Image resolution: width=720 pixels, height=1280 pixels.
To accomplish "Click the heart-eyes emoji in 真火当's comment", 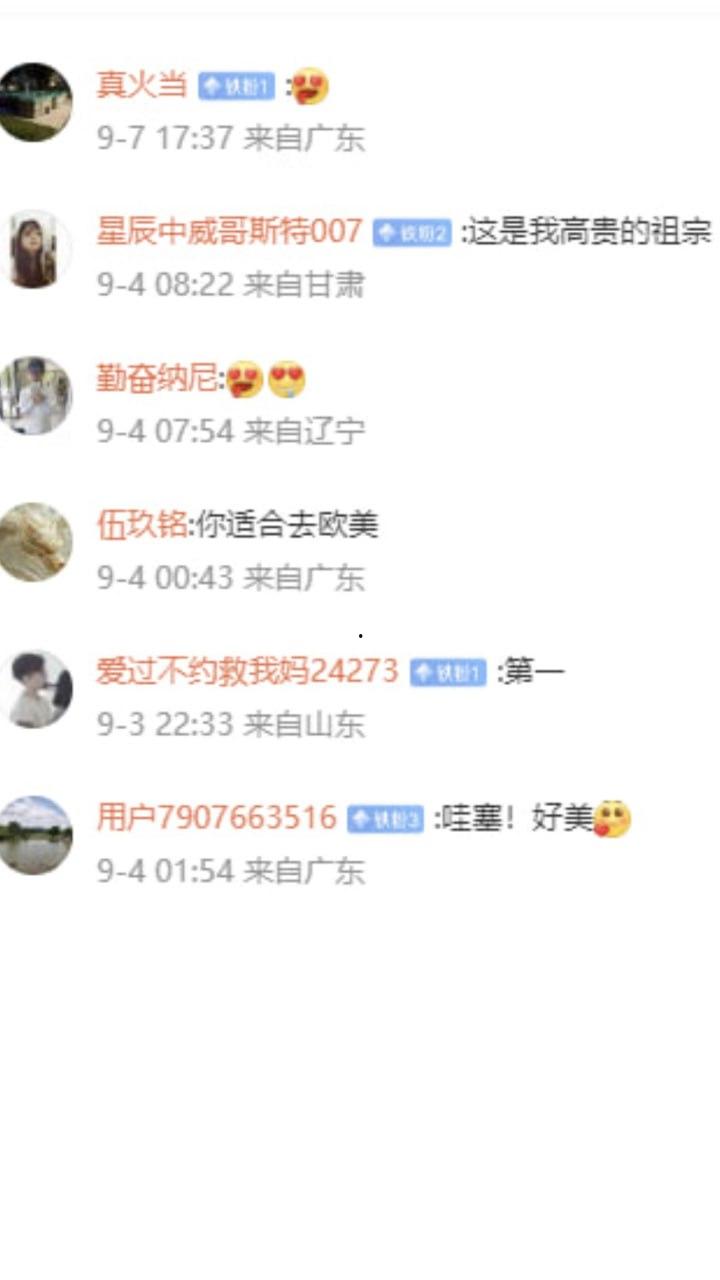I will coord(311,86).
